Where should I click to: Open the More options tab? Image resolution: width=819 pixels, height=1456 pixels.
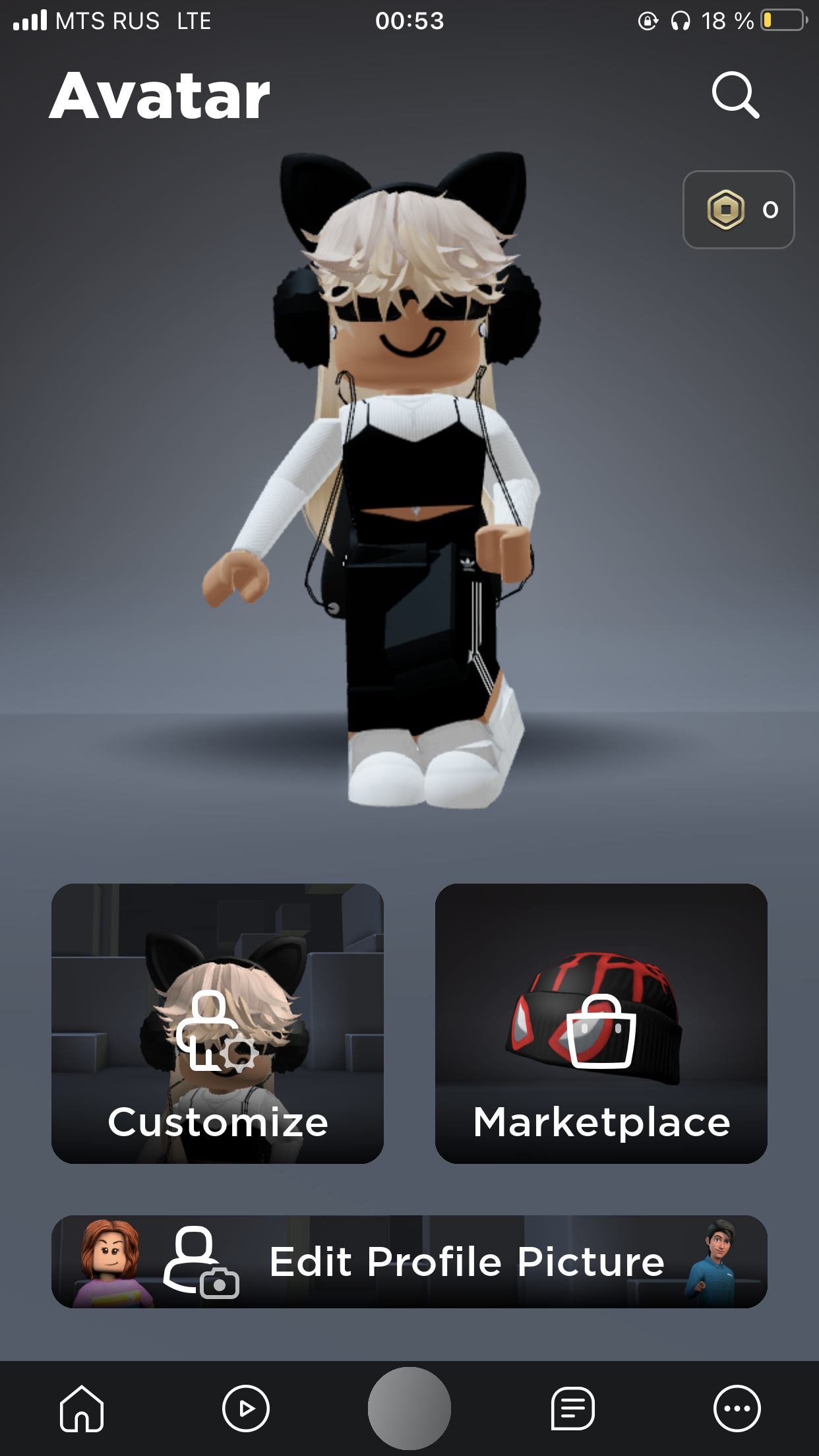tap(737, 1409)
